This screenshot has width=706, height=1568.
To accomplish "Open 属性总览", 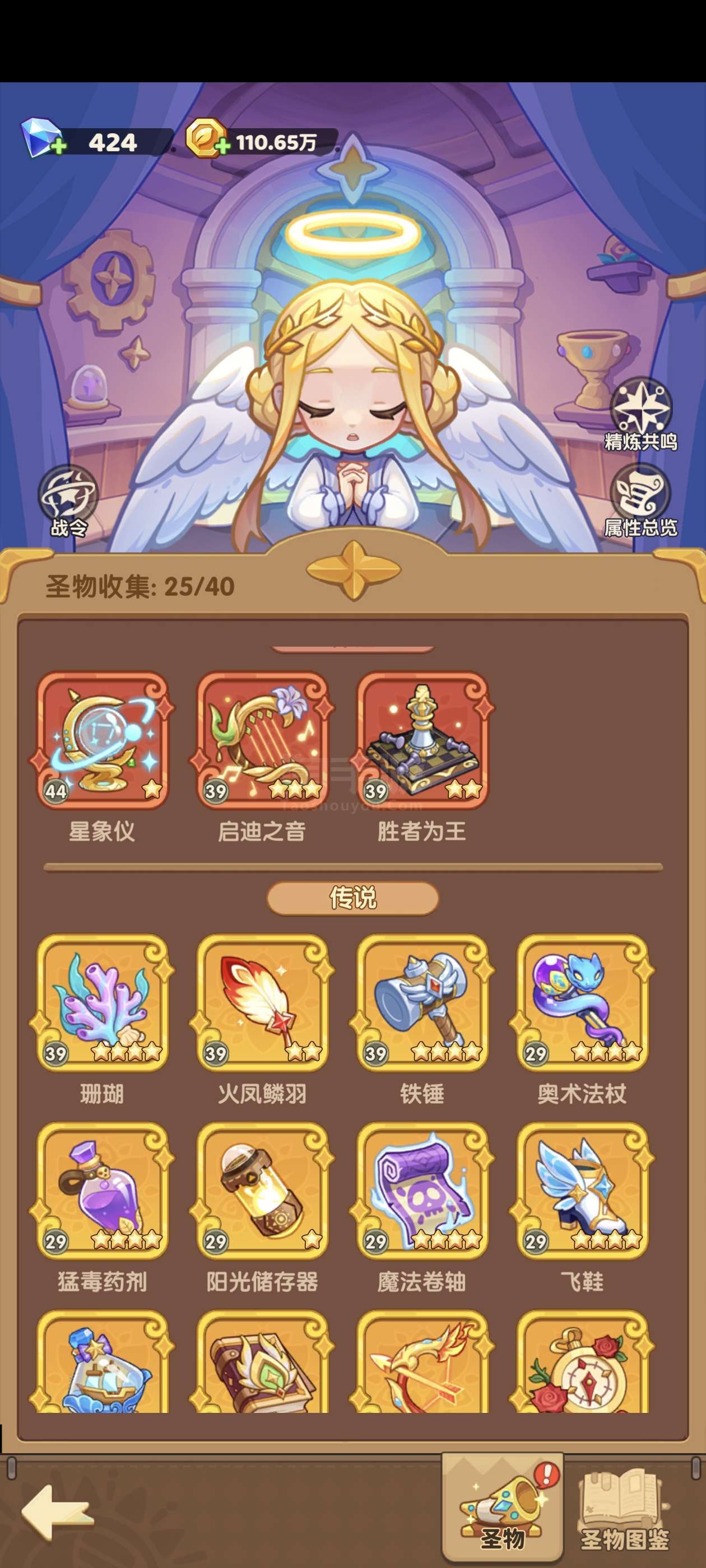I will click(641, 500).
